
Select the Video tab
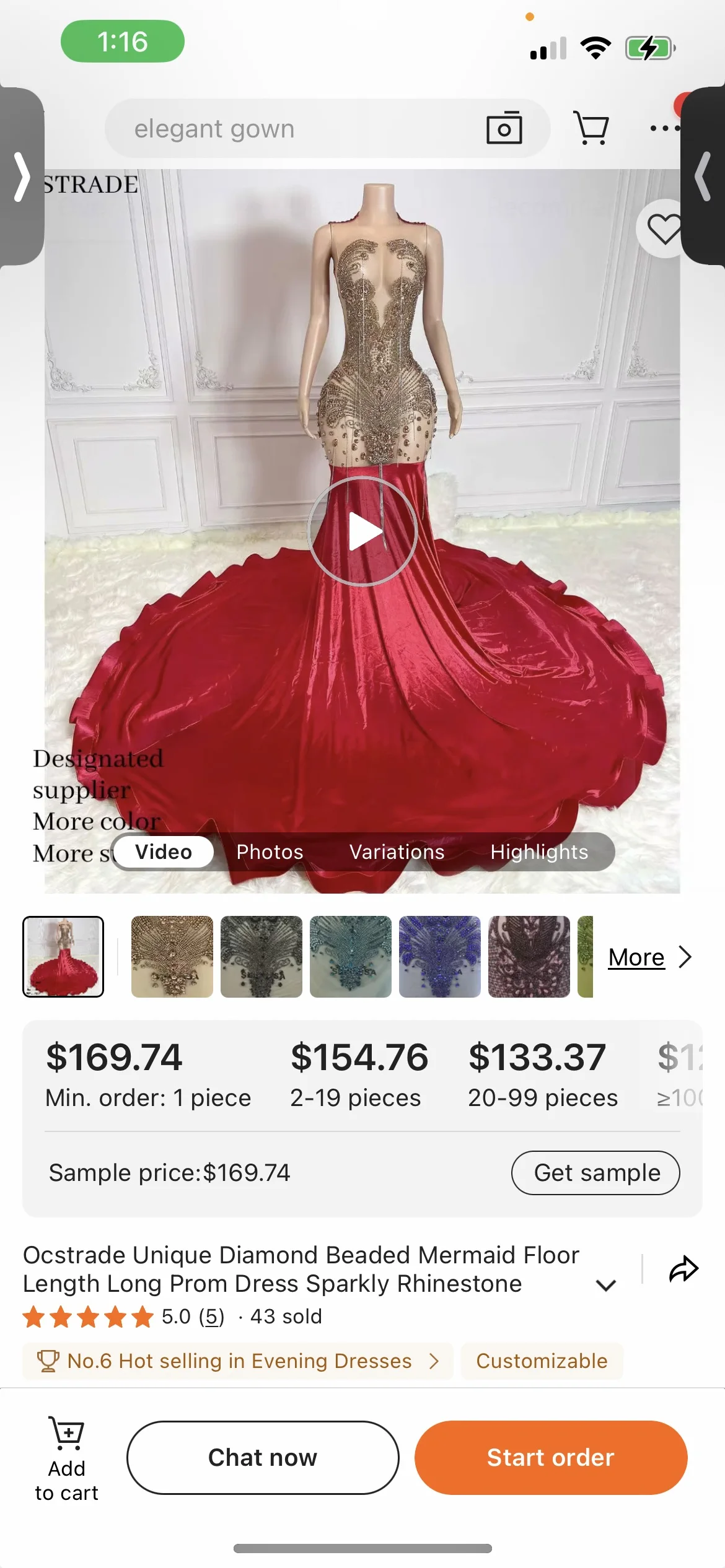coord(164,852)
